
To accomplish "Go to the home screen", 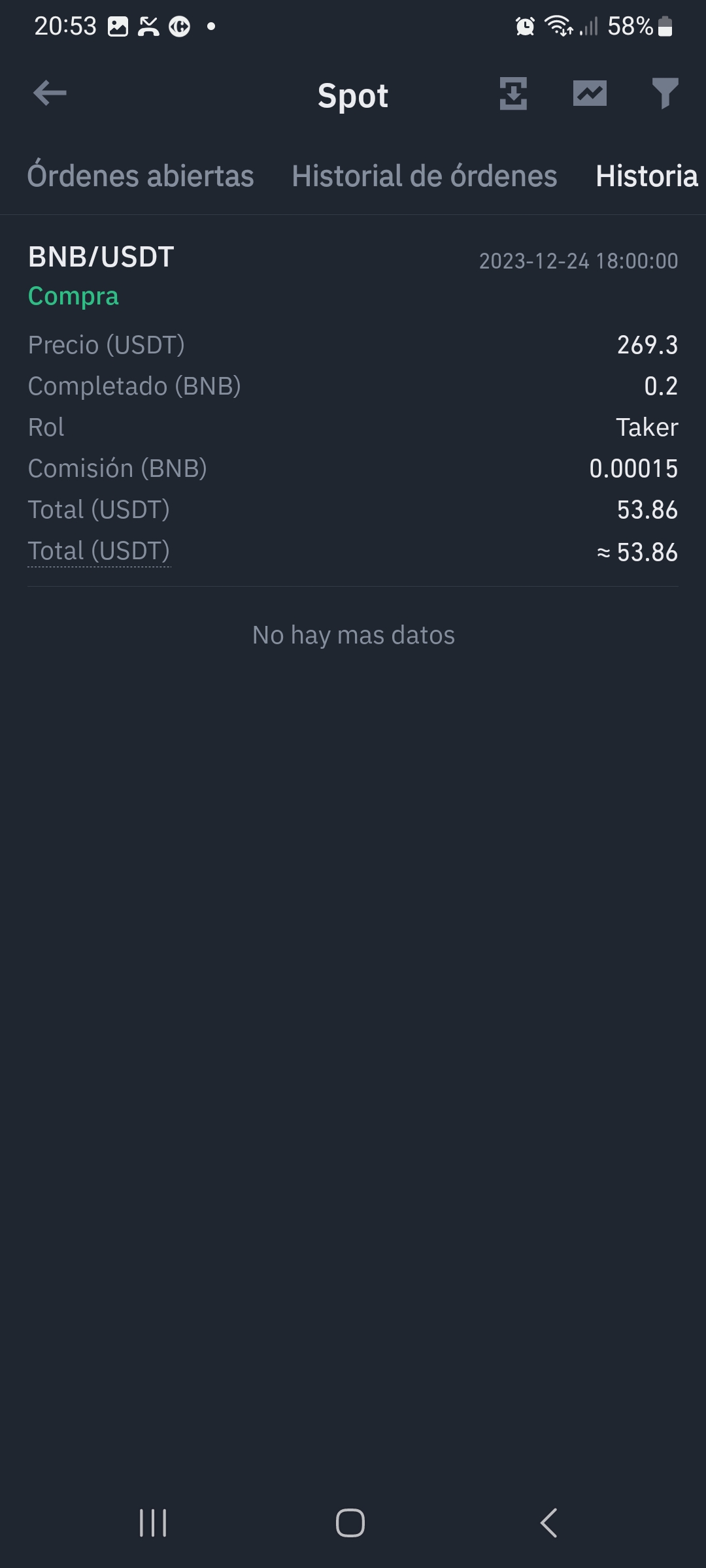I will click(350, 1523).
